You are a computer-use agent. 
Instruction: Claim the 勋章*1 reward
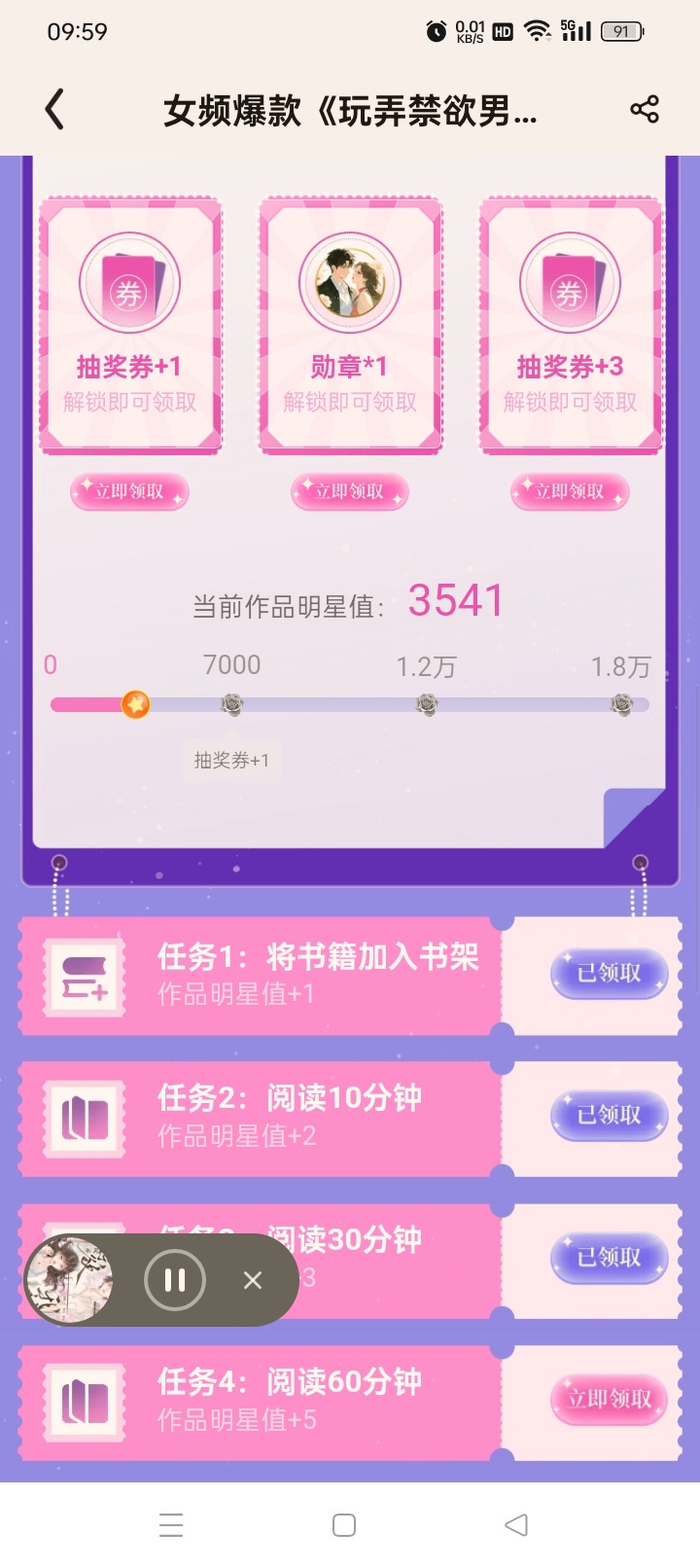[350, 492]
